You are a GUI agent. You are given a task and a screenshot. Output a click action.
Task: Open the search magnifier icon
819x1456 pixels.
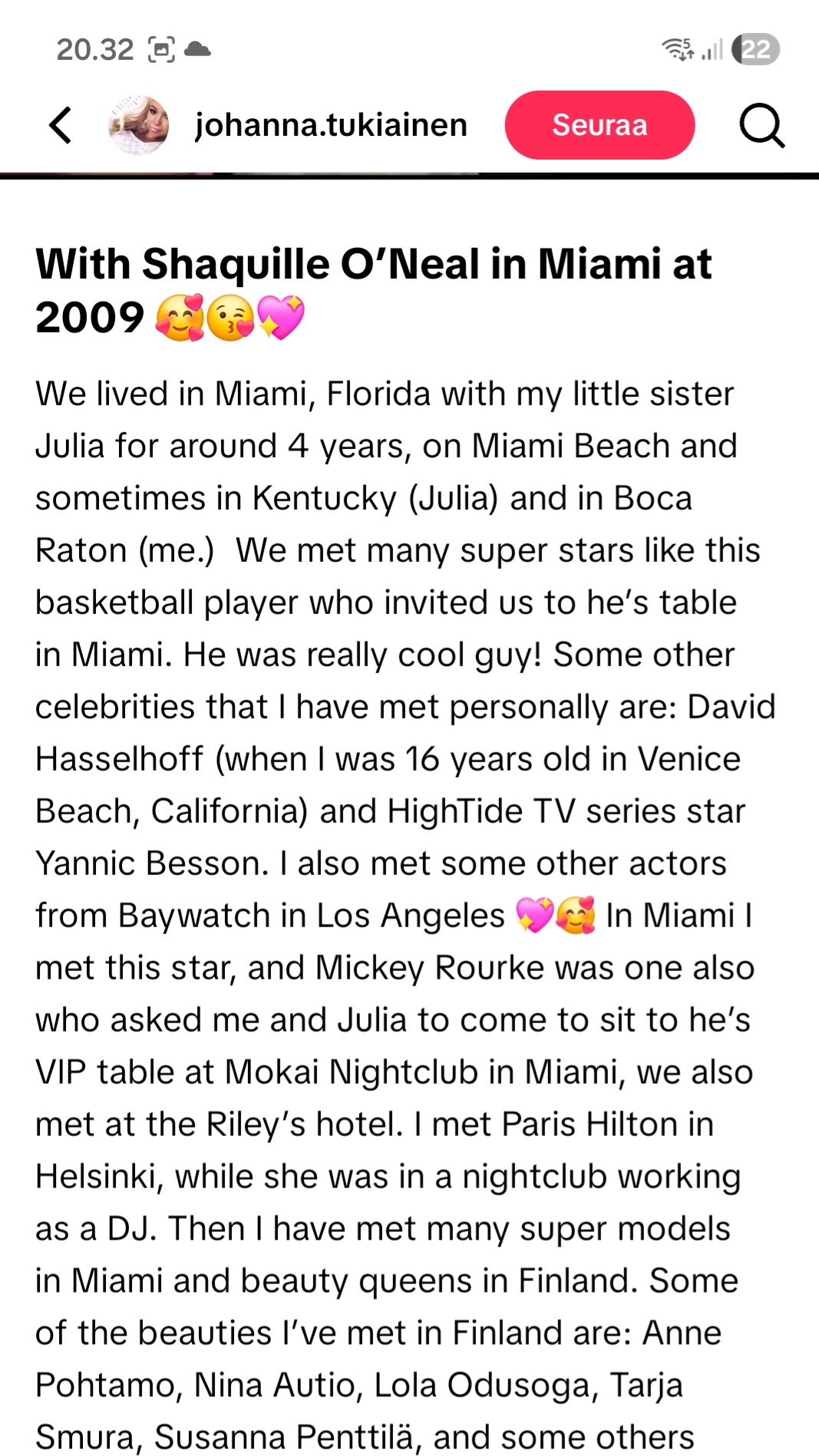761,125
